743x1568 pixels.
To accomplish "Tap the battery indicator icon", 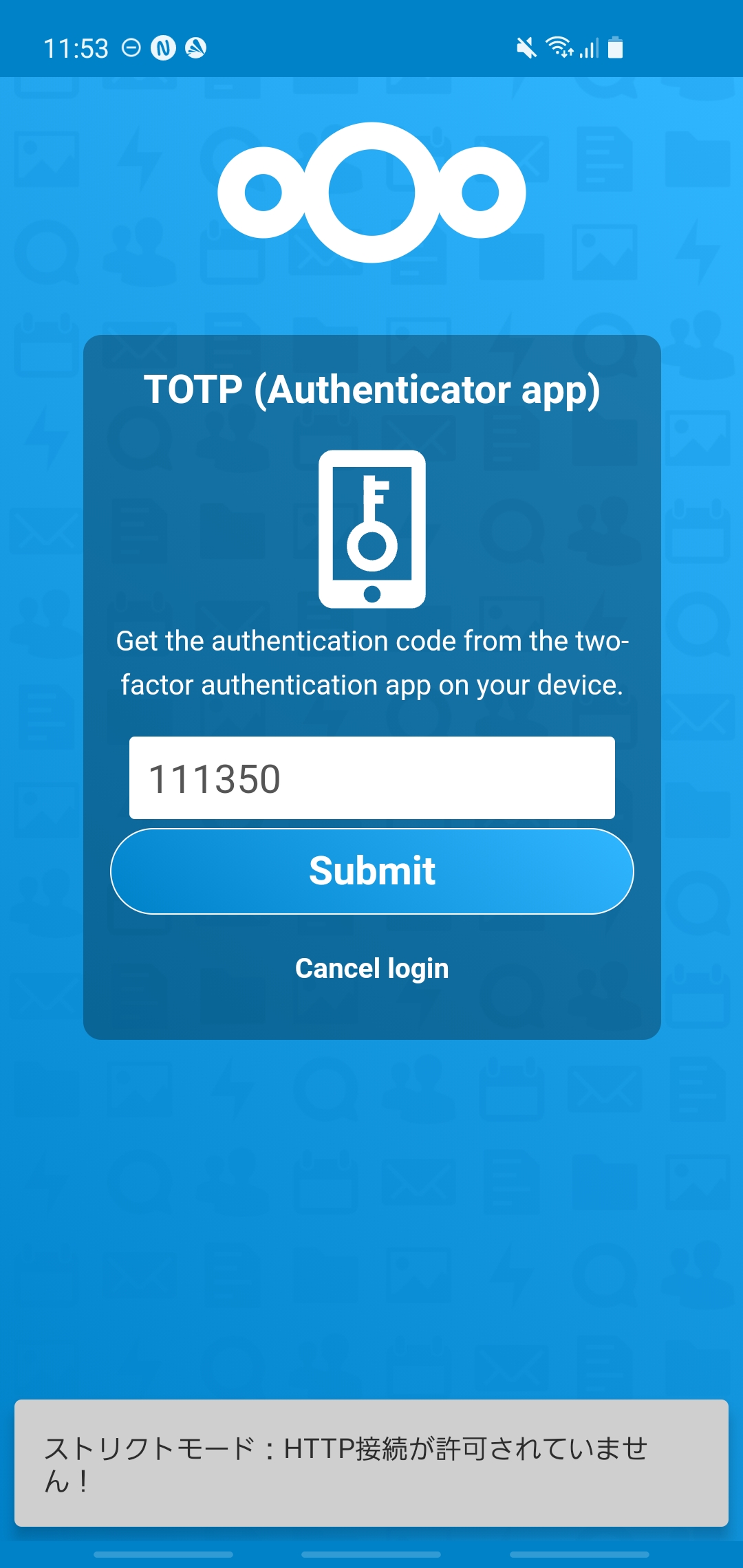I will click(614, 48).
